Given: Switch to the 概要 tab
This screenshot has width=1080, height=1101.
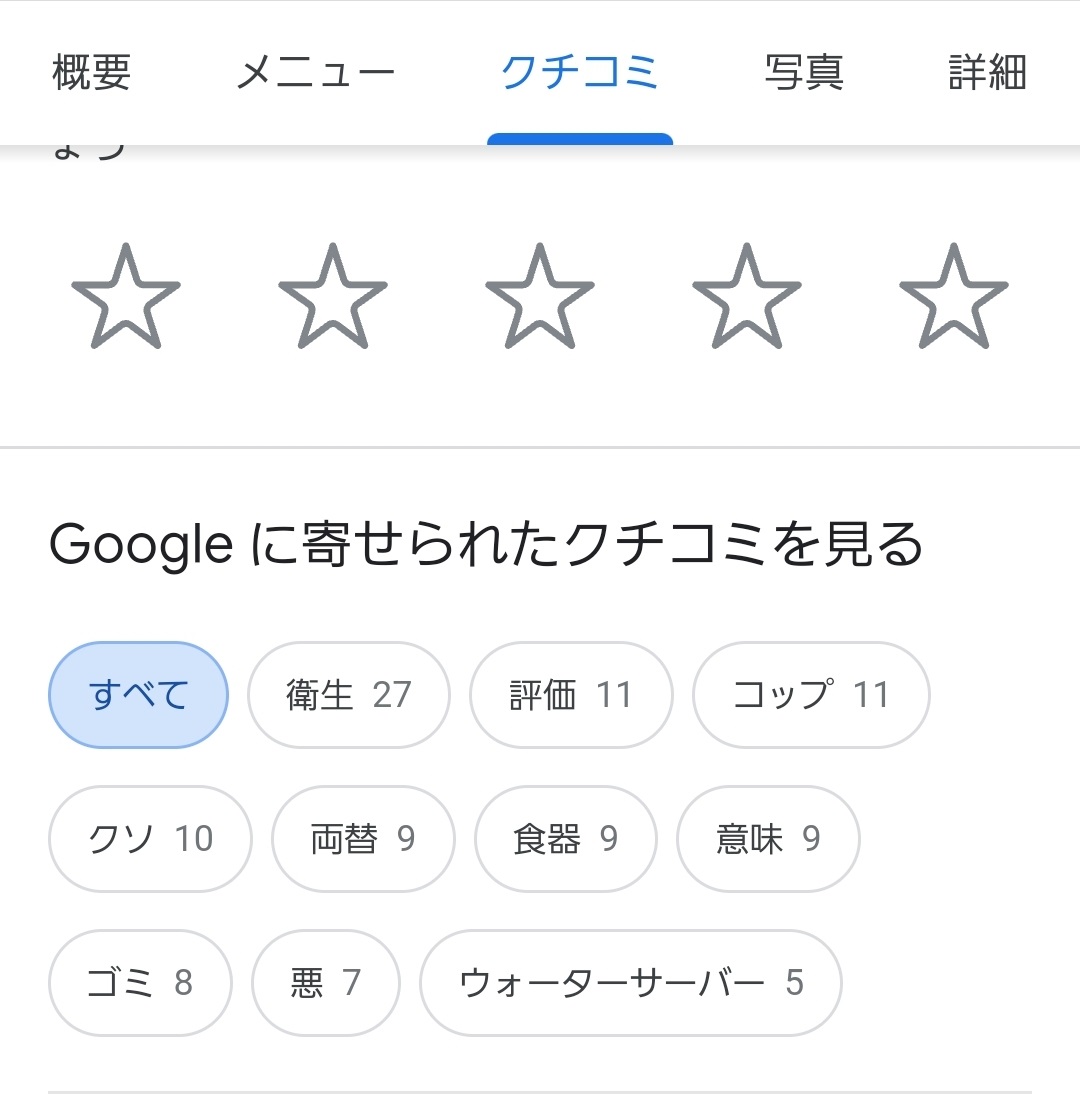Looking at the screenshot, I should click(92, 73).
